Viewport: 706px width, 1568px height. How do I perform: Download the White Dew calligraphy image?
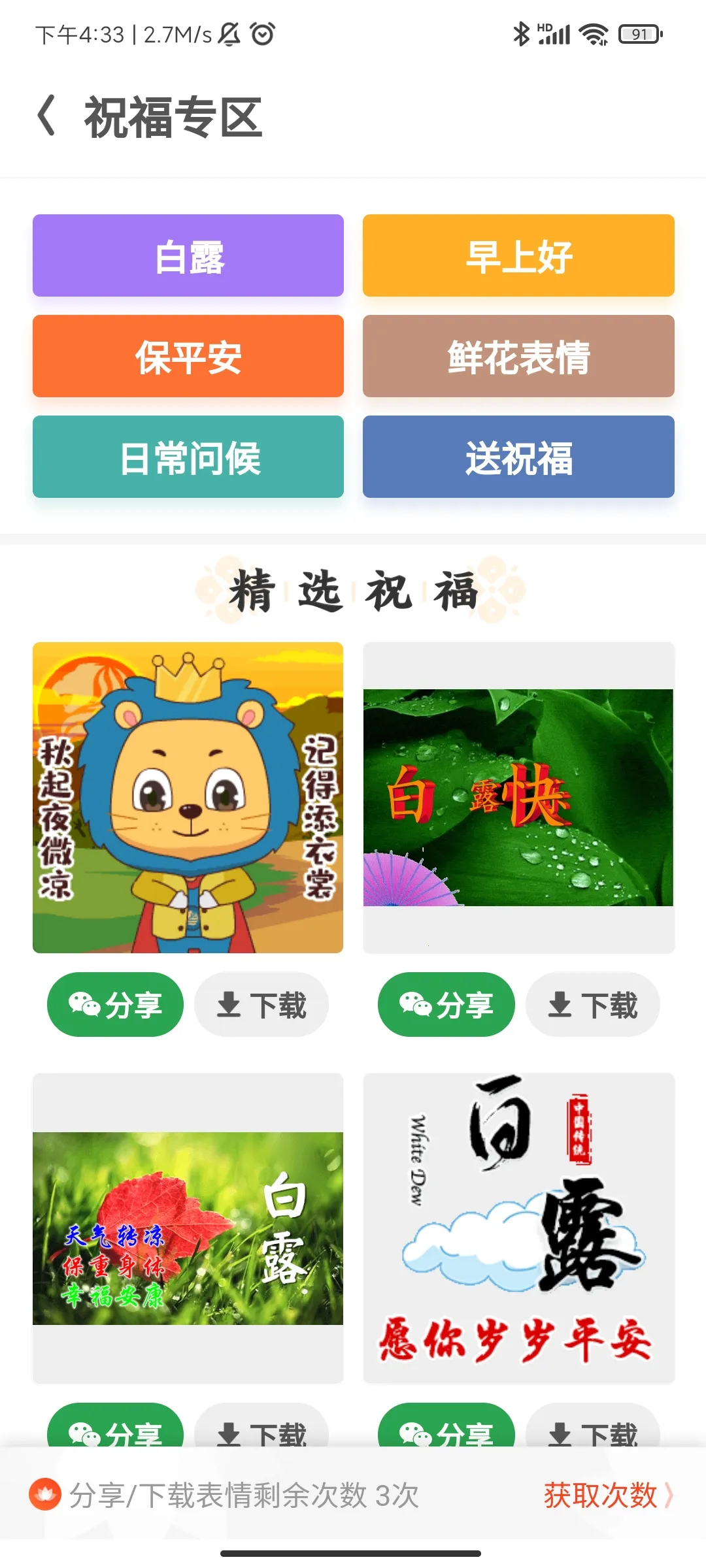coord(592,1431)
